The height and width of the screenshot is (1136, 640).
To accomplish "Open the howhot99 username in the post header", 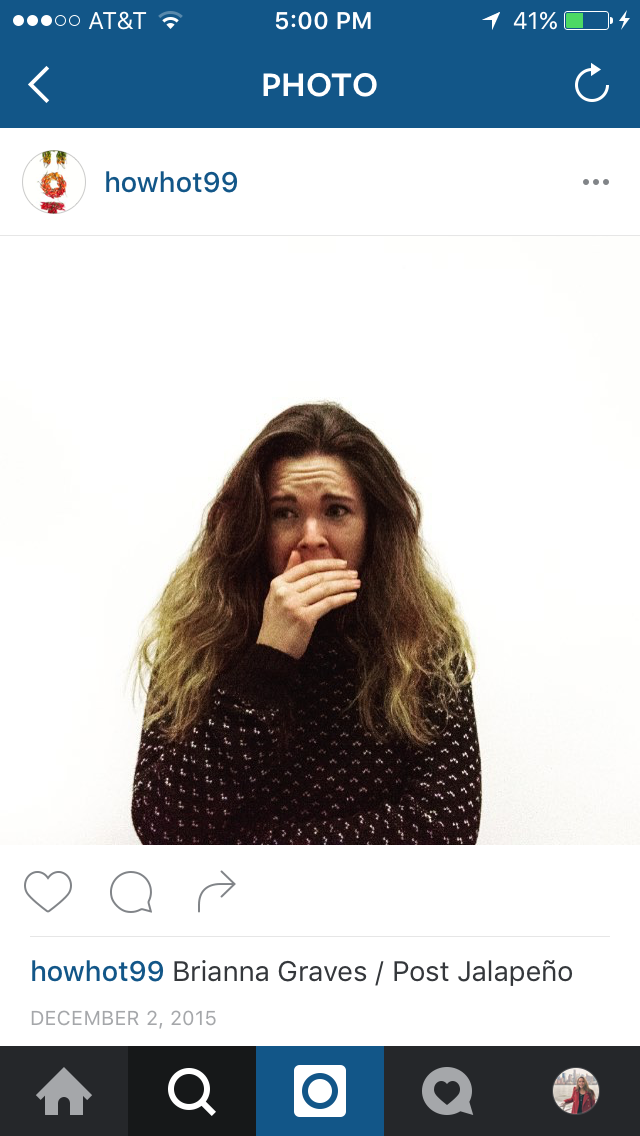I will pyautogui.click(x=171, y=183).
